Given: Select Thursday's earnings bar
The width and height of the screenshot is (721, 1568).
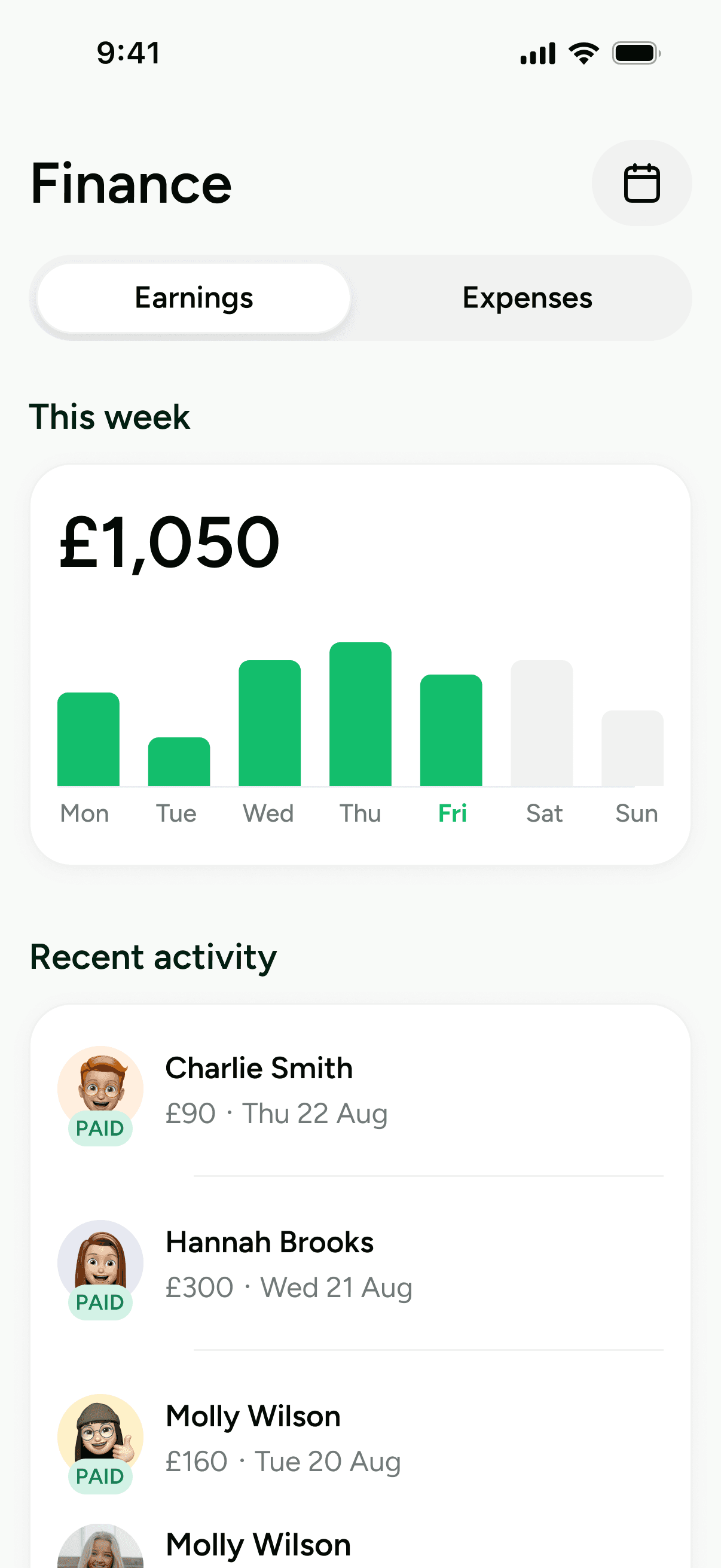Looking at the screenshot, I should point(360,714).
